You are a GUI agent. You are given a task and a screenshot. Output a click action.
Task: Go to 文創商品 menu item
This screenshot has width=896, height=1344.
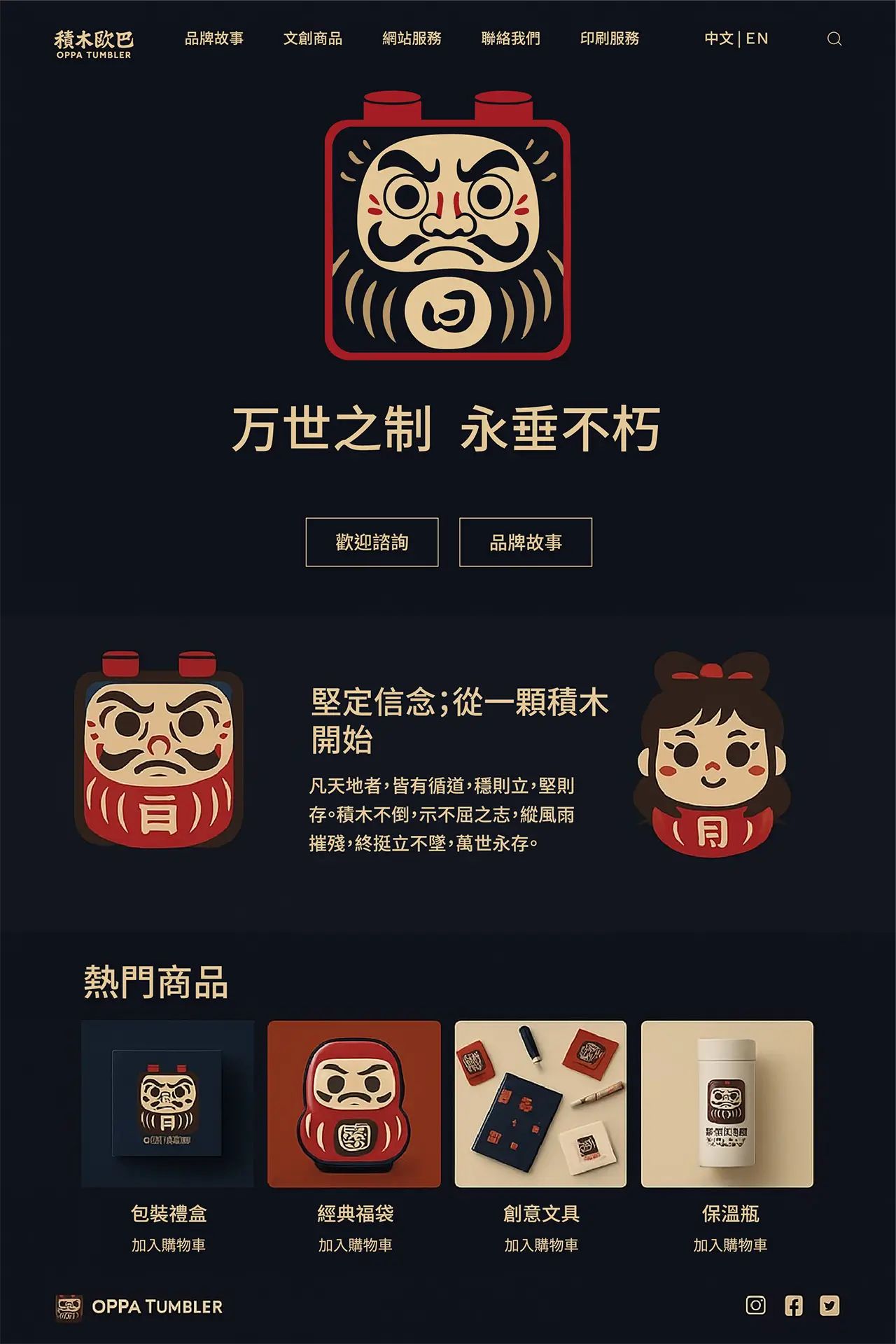(313, 39)
